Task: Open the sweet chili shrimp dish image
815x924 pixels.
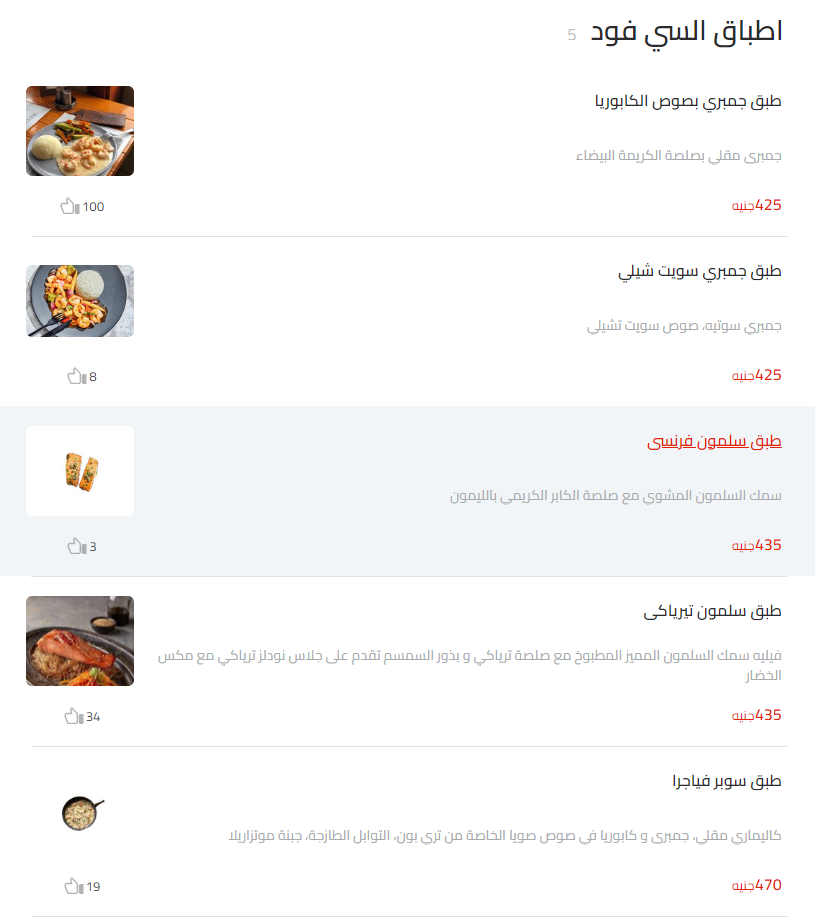Action: (x=80, y=301)
